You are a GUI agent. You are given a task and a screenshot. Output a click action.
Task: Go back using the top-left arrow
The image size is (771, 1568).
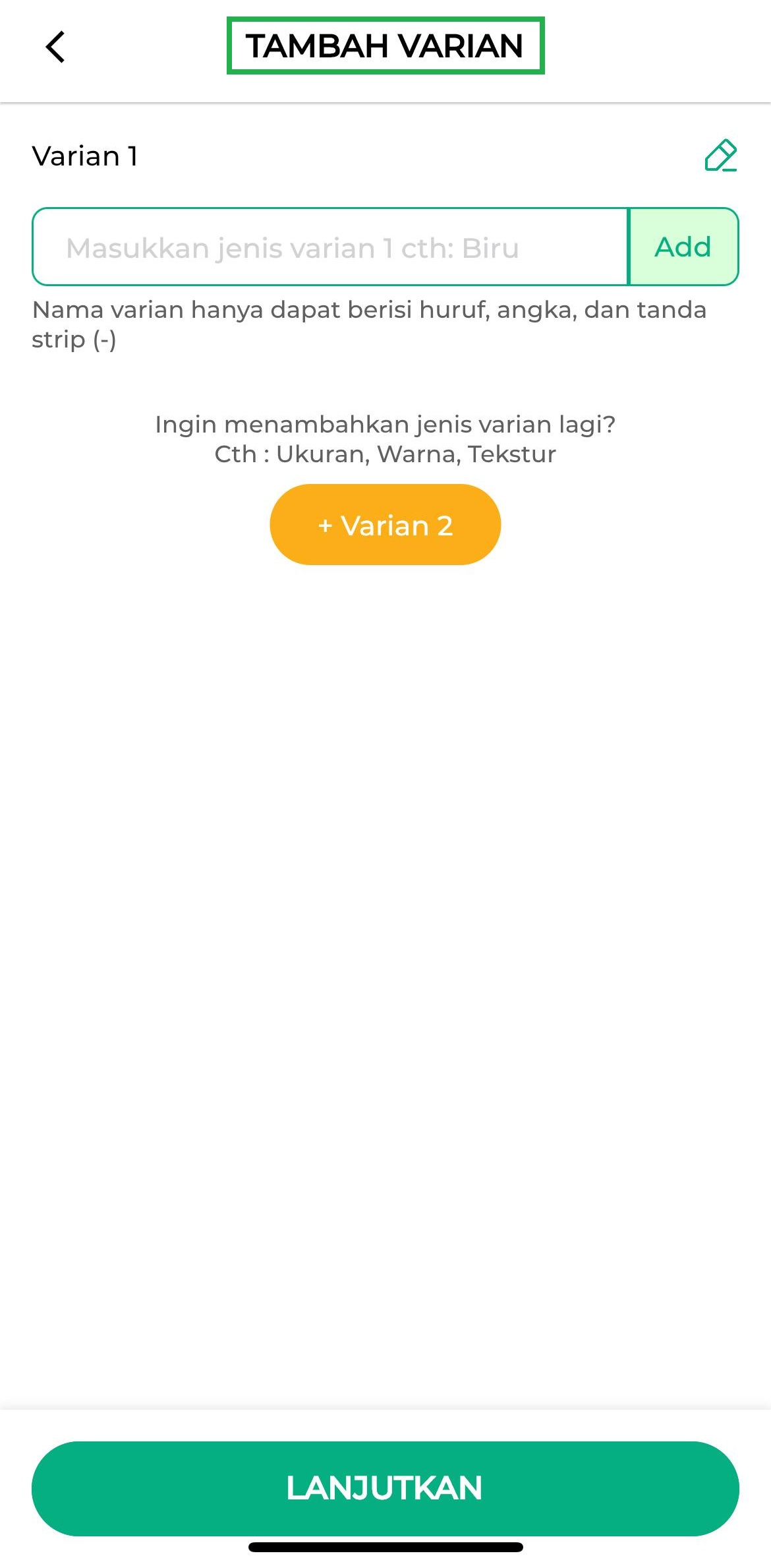tap(55, 47)
